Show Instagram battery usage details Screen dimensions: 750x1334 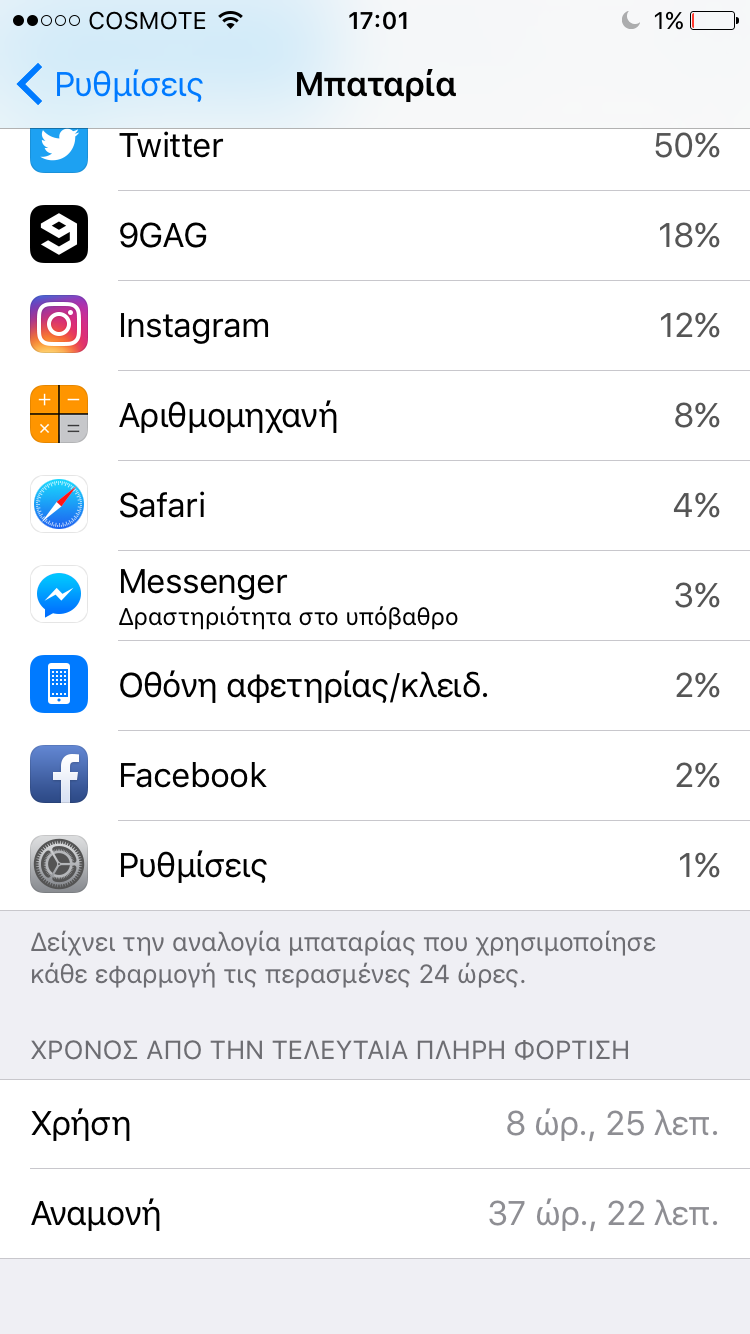(375, 326)
